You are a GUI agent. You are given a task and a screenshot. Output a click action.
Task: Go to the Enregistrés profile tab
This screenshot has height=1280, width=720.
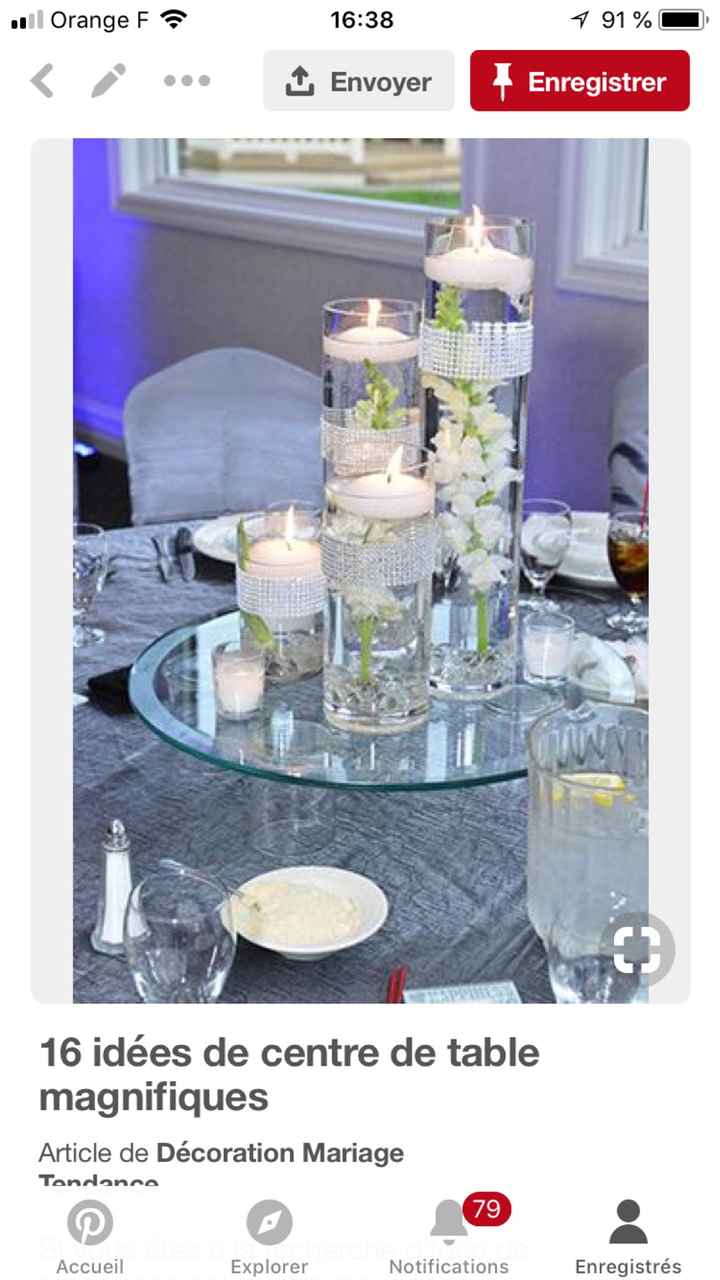click(x=628, y=1238)
